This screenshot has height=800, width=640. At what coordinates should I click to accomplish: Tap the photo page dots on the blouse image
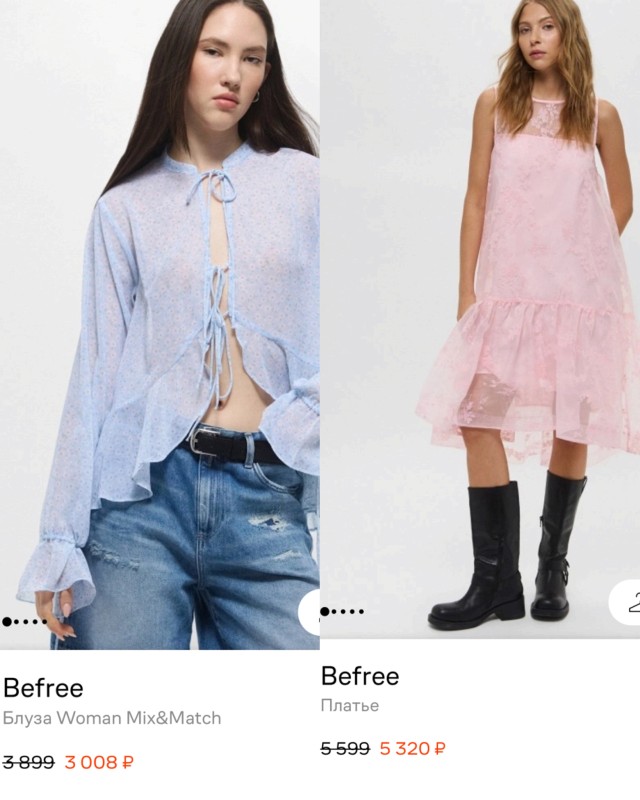(x=25, y=621)
